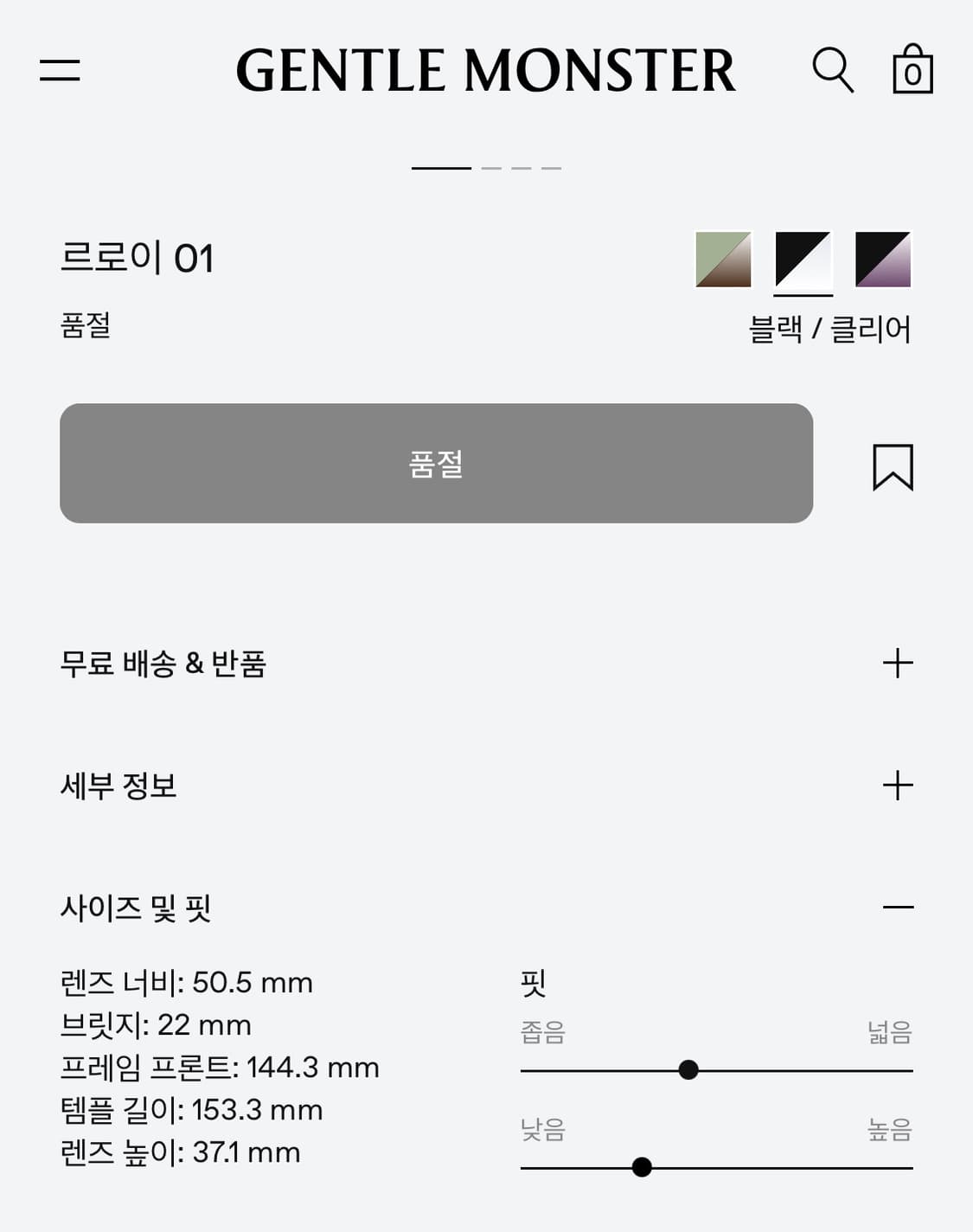Click the height fit slider marker
This screenshot has height=1232, width=973.
click(x=642, y=1167)
